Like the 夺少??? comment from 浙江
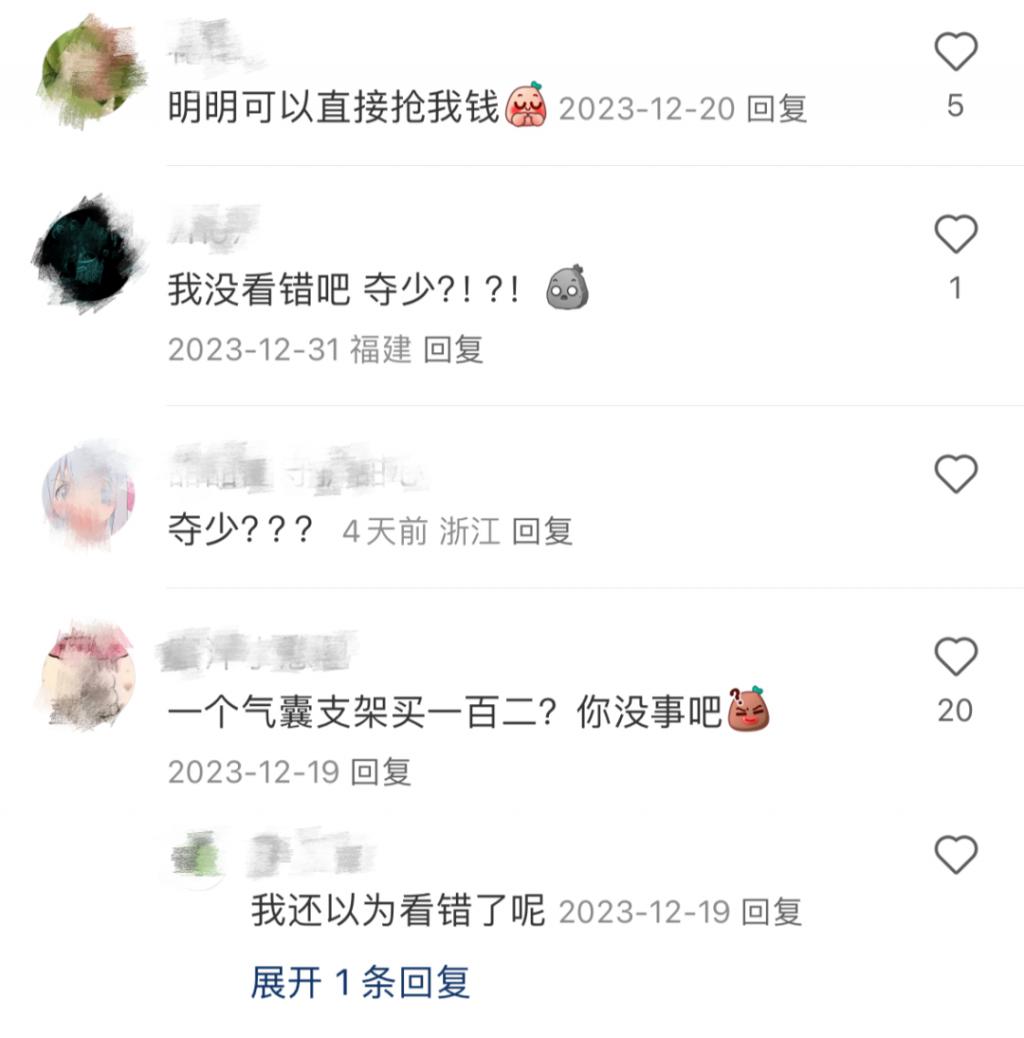This screenshot has width=1024, height=1038. (955, 474)
